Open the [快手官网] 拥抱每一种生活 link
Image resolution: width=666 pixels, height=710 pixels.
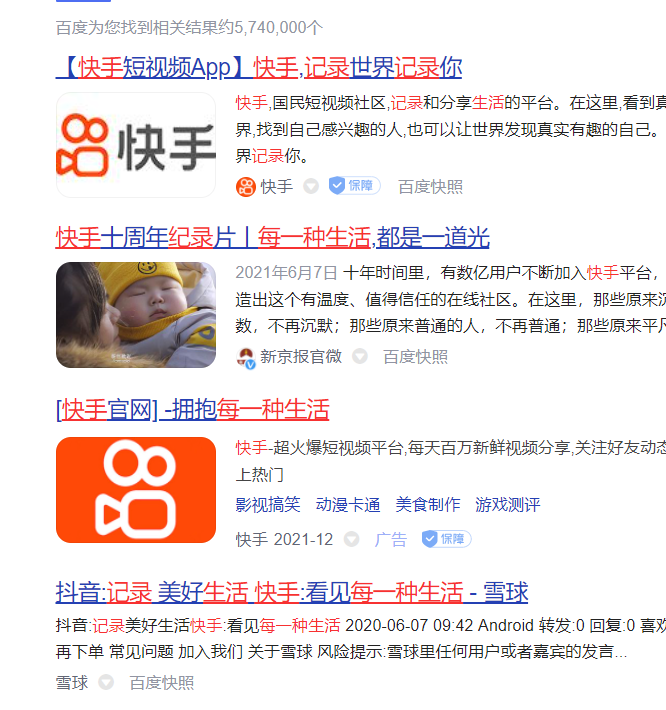[192, 410]
